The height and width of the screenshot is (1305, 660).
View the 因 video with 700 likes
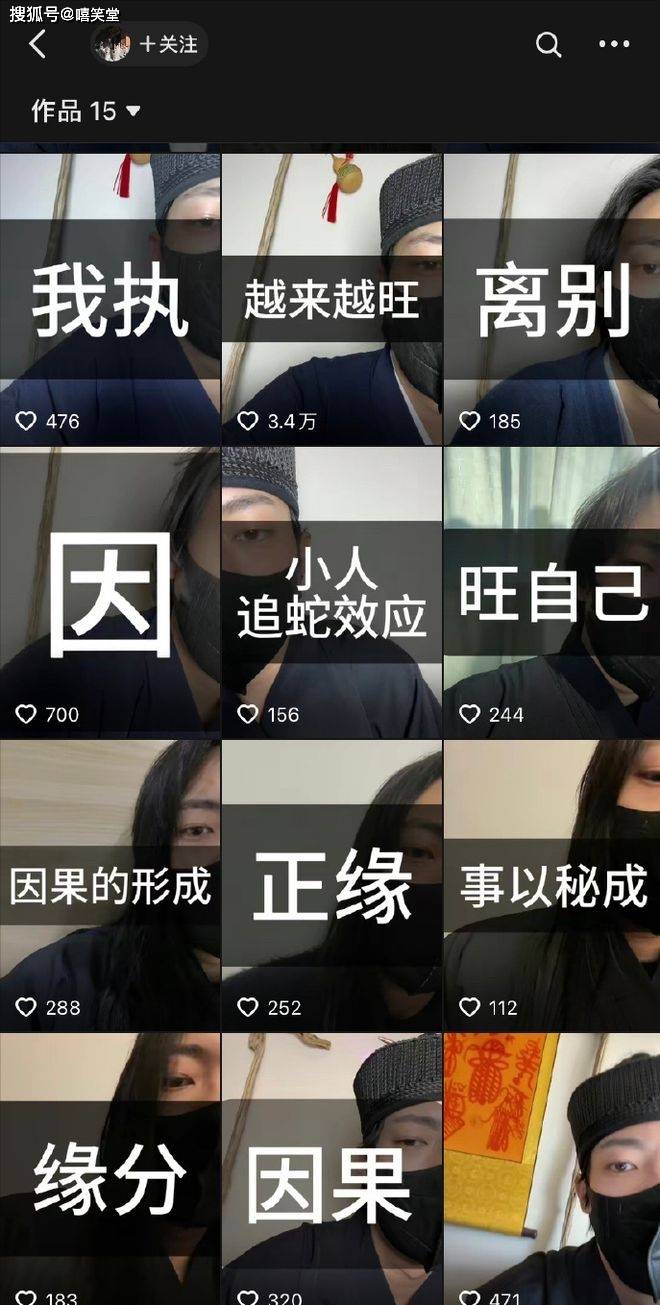point(110,593)
